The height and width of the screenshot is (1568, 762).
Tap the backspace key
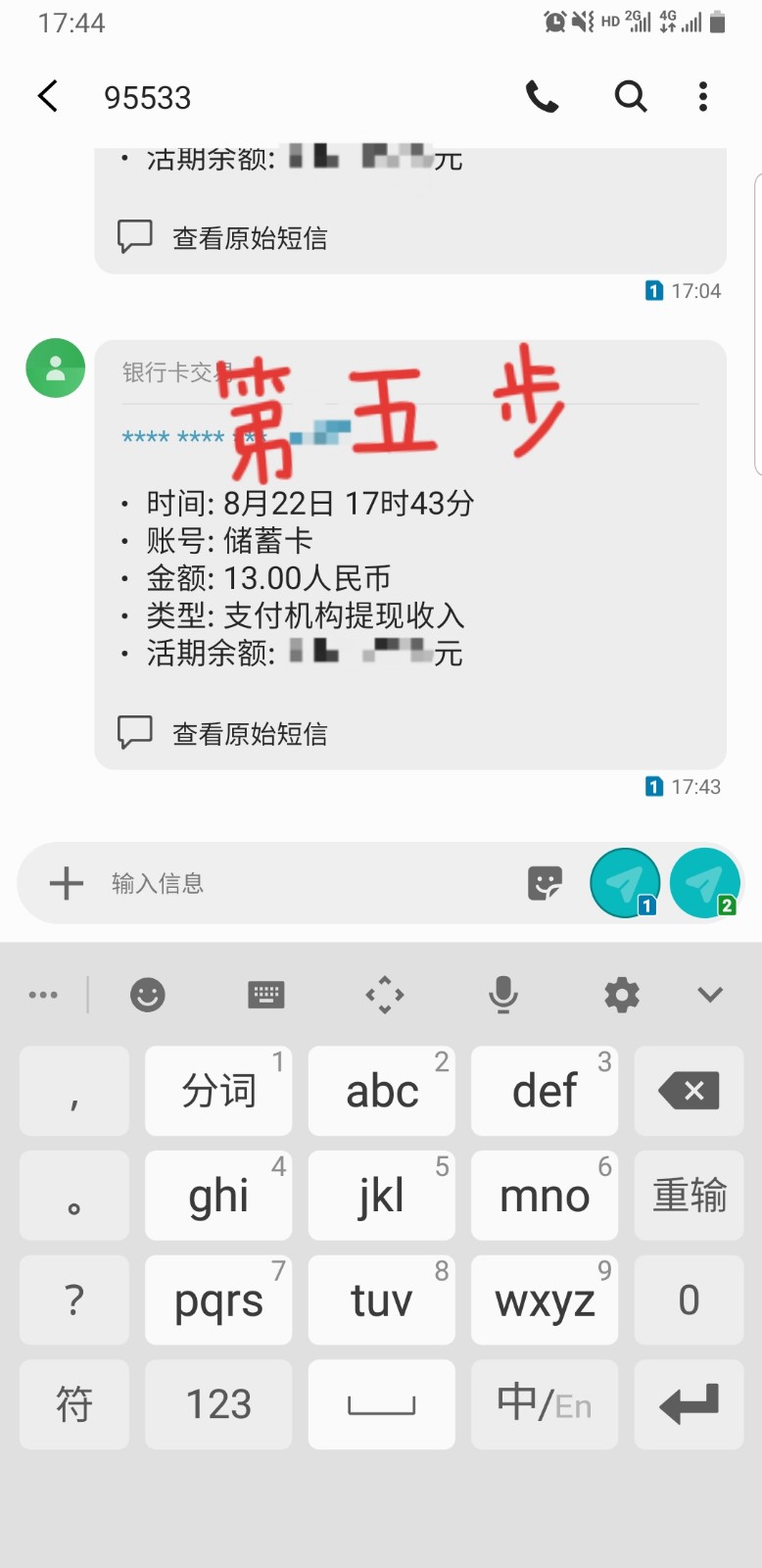(x=689, y=1091)
